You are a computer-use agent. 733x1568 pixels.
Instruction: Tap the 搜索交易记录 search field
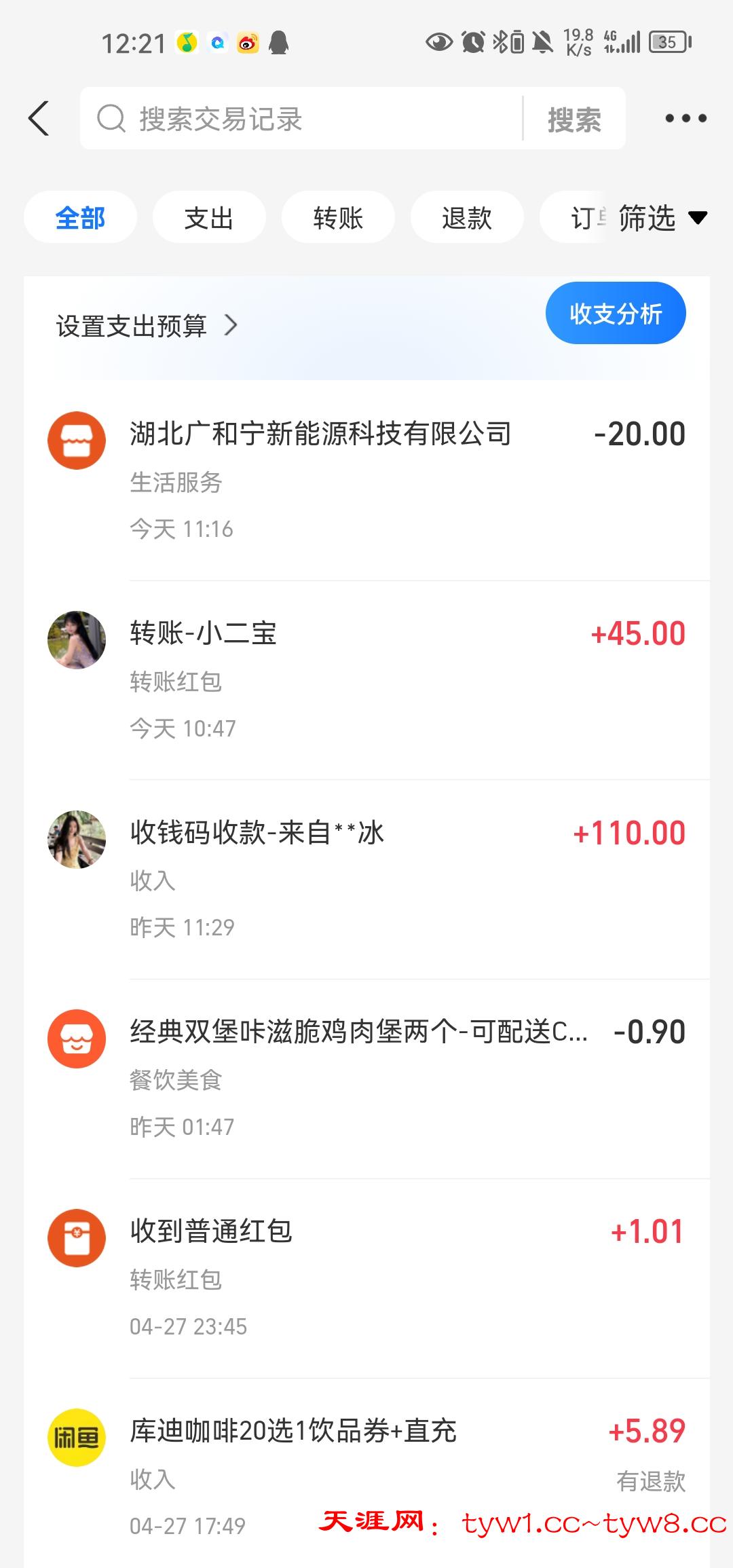[305, 119]
